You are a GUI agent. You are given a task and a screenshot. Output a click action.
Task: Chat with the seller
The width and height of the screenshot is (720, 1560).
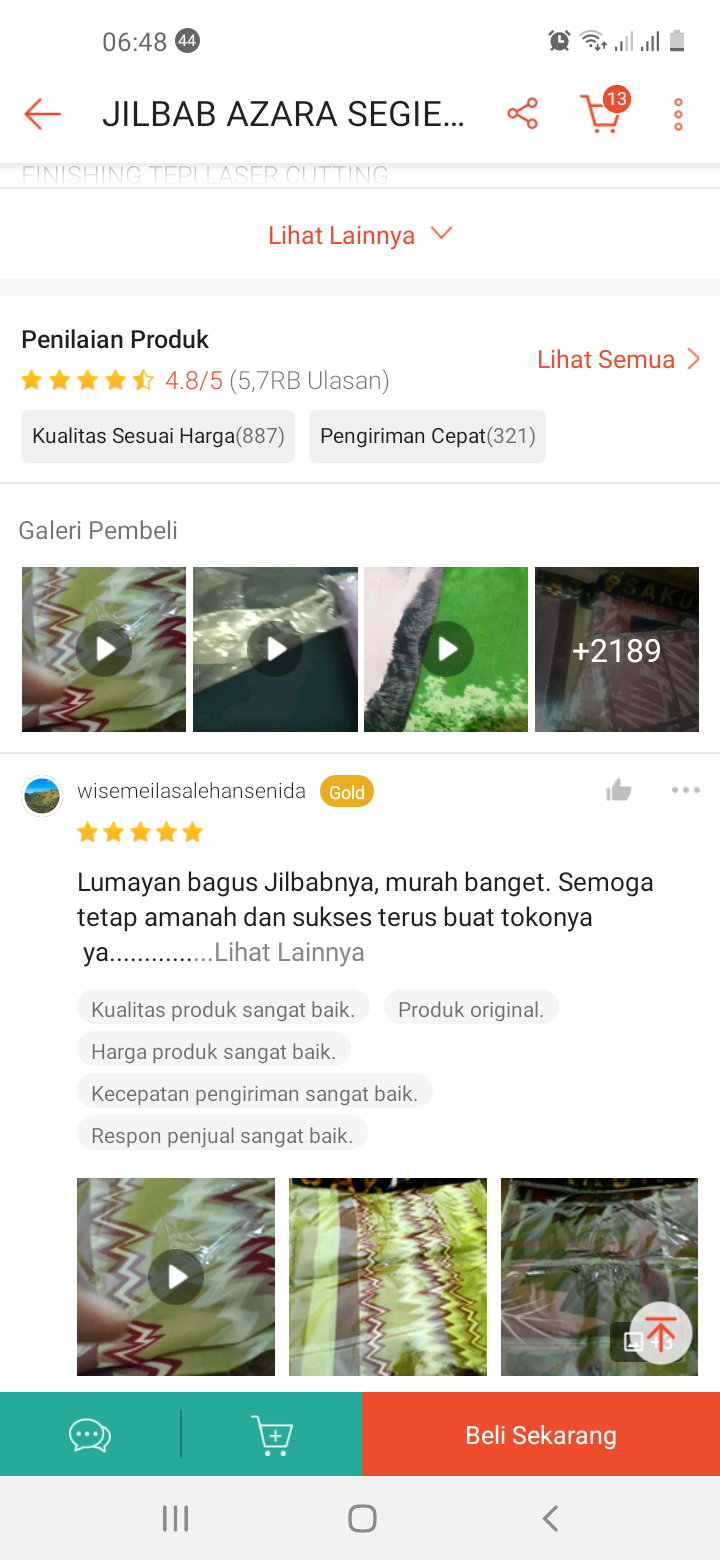tap(90, 1435)
